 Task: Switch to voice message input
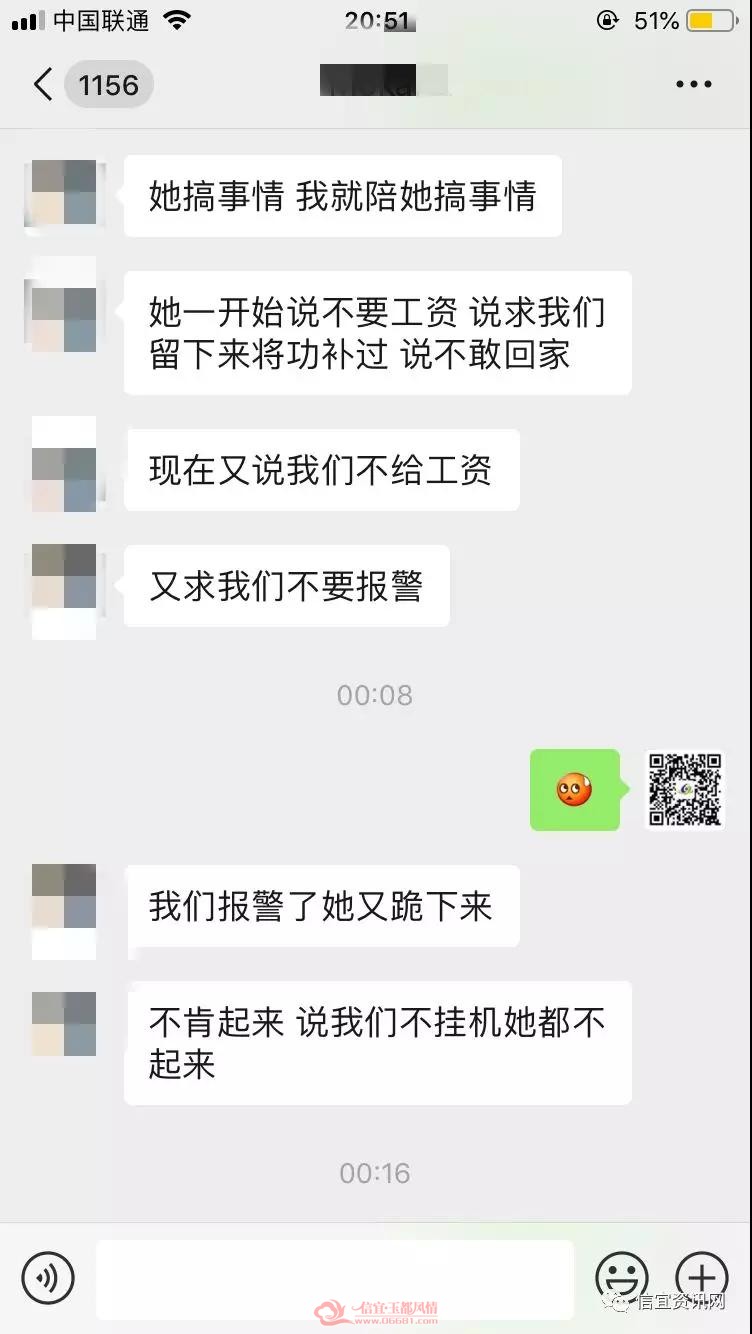(48, 1277)
